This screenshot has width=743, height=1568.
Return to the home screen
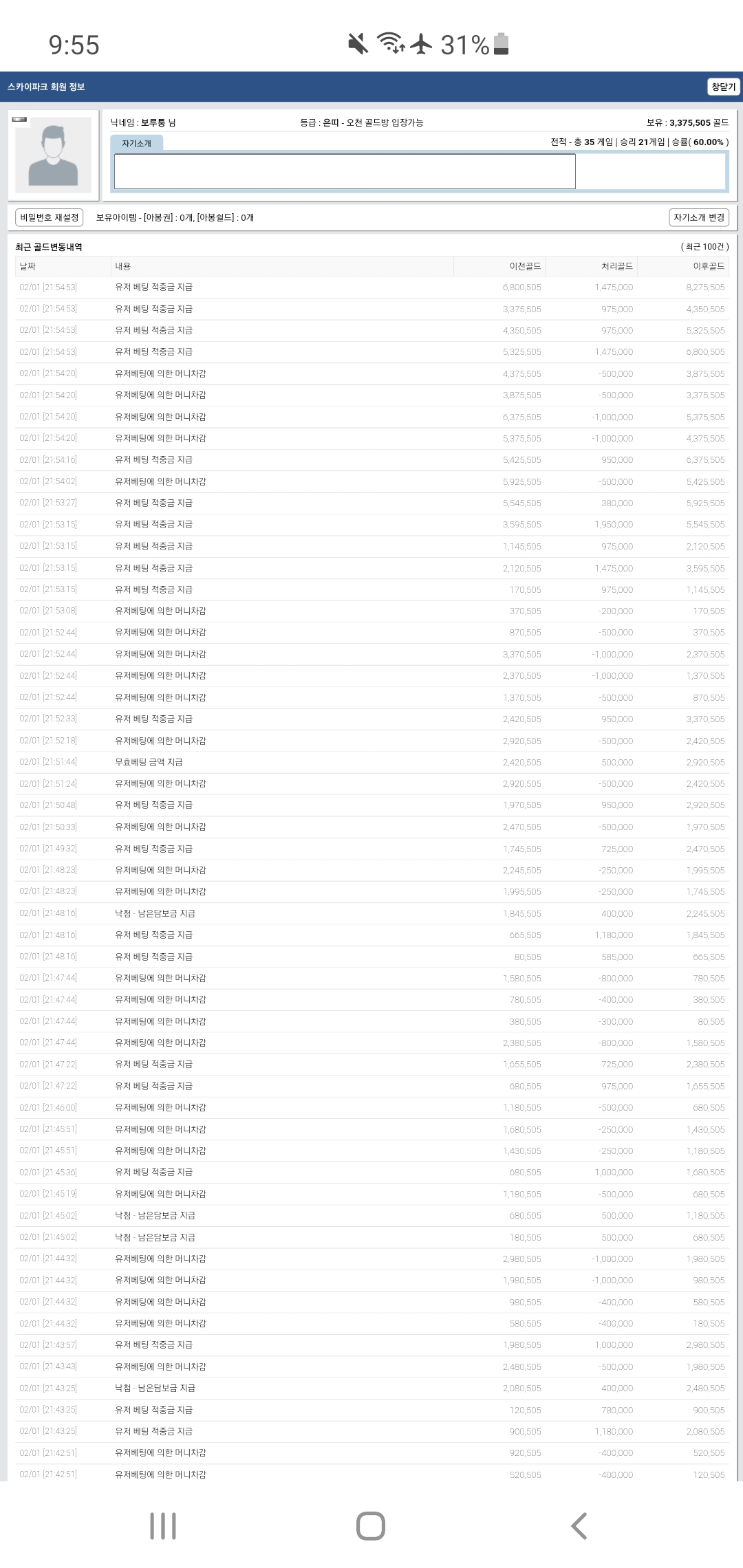(371, 1526)
